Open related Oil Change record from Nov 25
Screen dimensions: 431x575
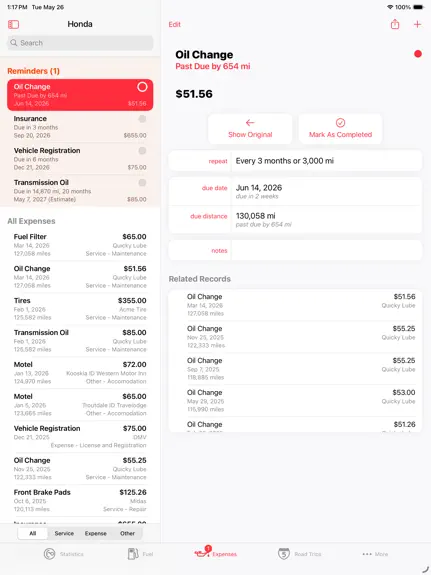[295, 337]
